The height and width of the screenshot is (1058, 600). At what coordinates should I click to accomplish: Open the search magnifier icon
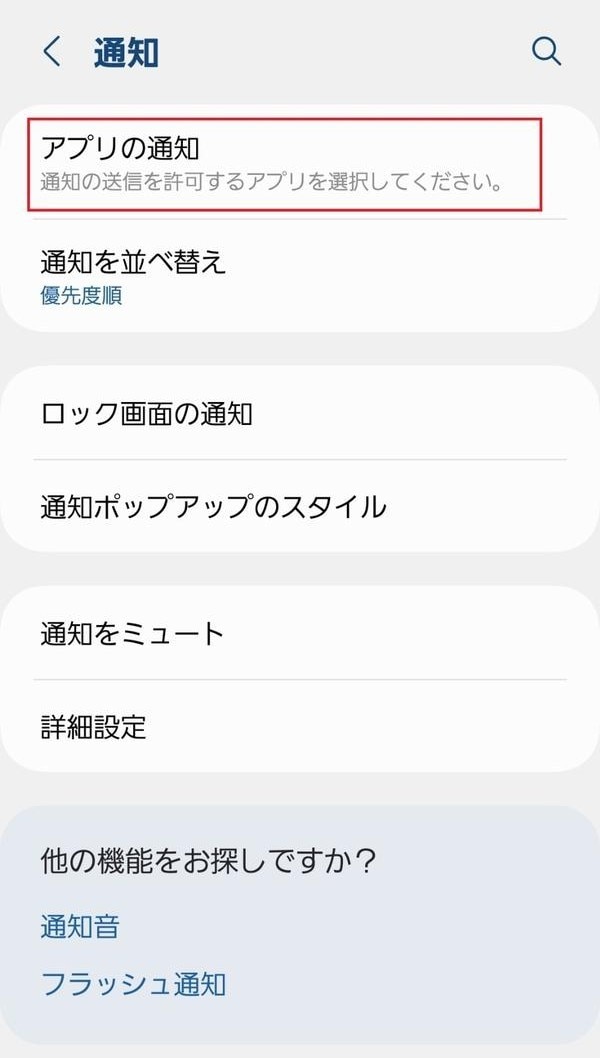[x=546, y=52]
